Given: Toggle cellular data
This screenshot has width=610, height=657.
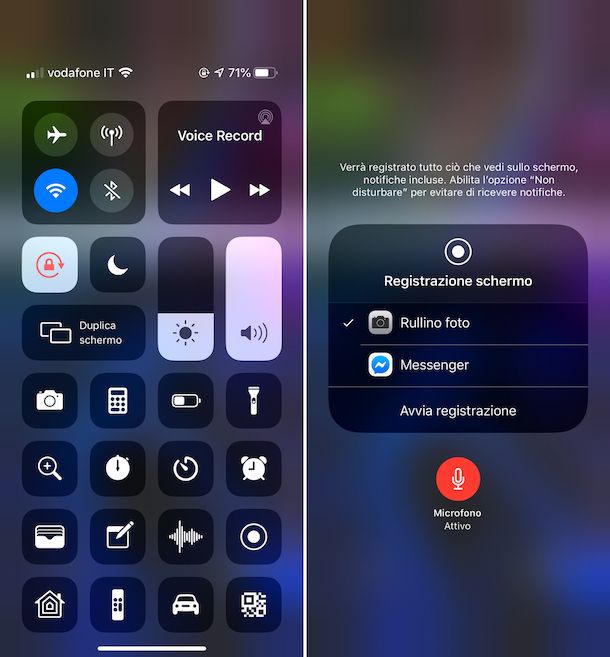Looking at the screenshot, I should coord(111,135).
